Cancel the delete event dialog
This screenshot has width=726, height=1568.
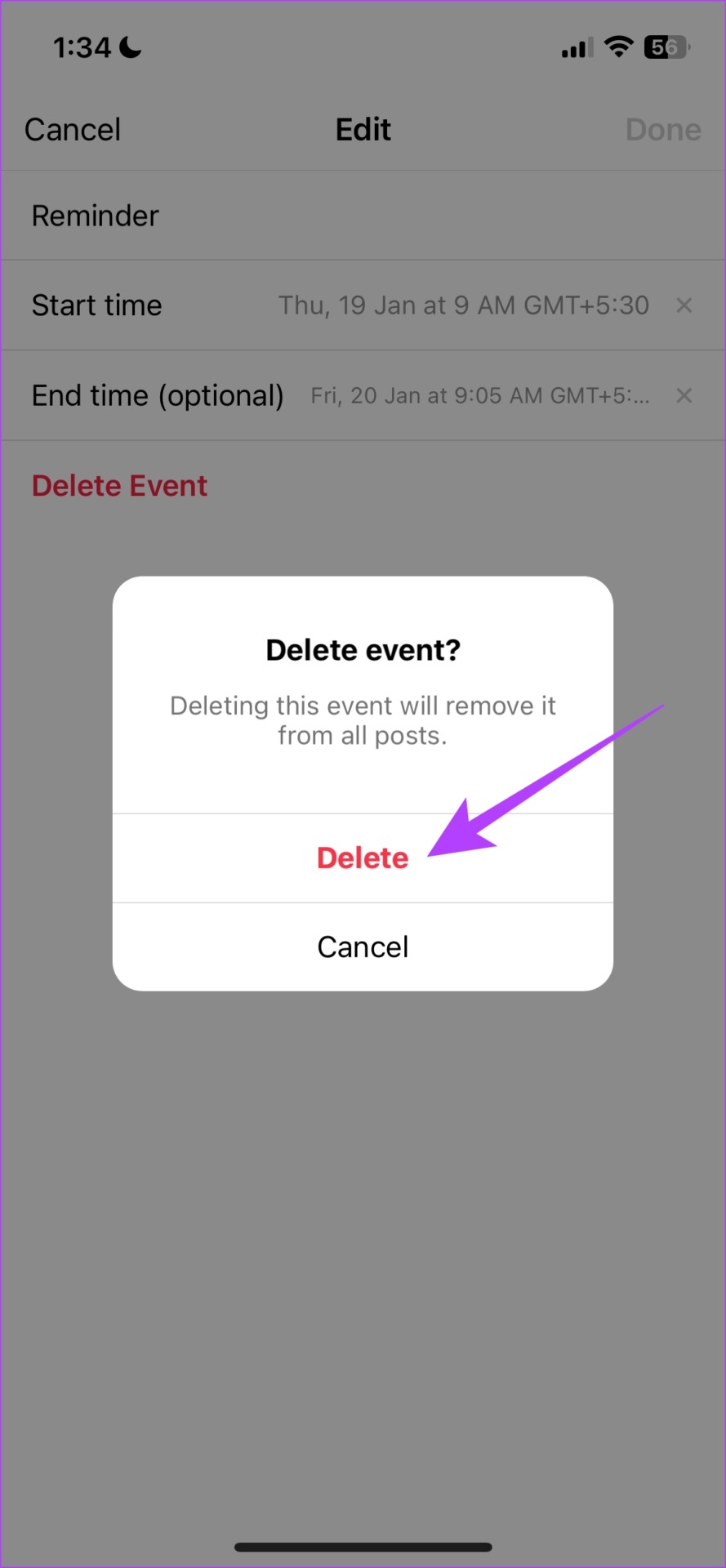tap(363, 947)
